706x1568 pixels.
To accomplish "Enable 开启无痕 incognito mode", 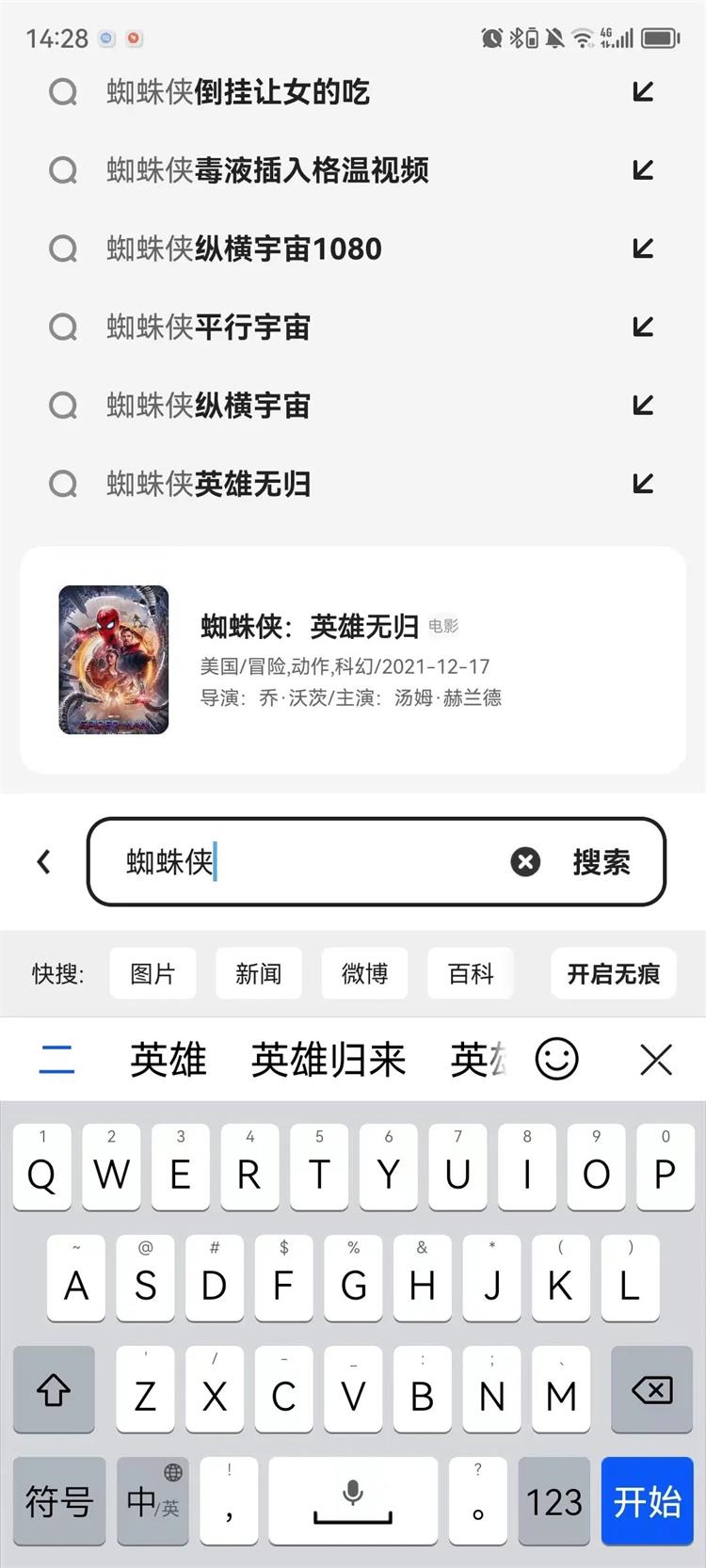I will 613,973.
